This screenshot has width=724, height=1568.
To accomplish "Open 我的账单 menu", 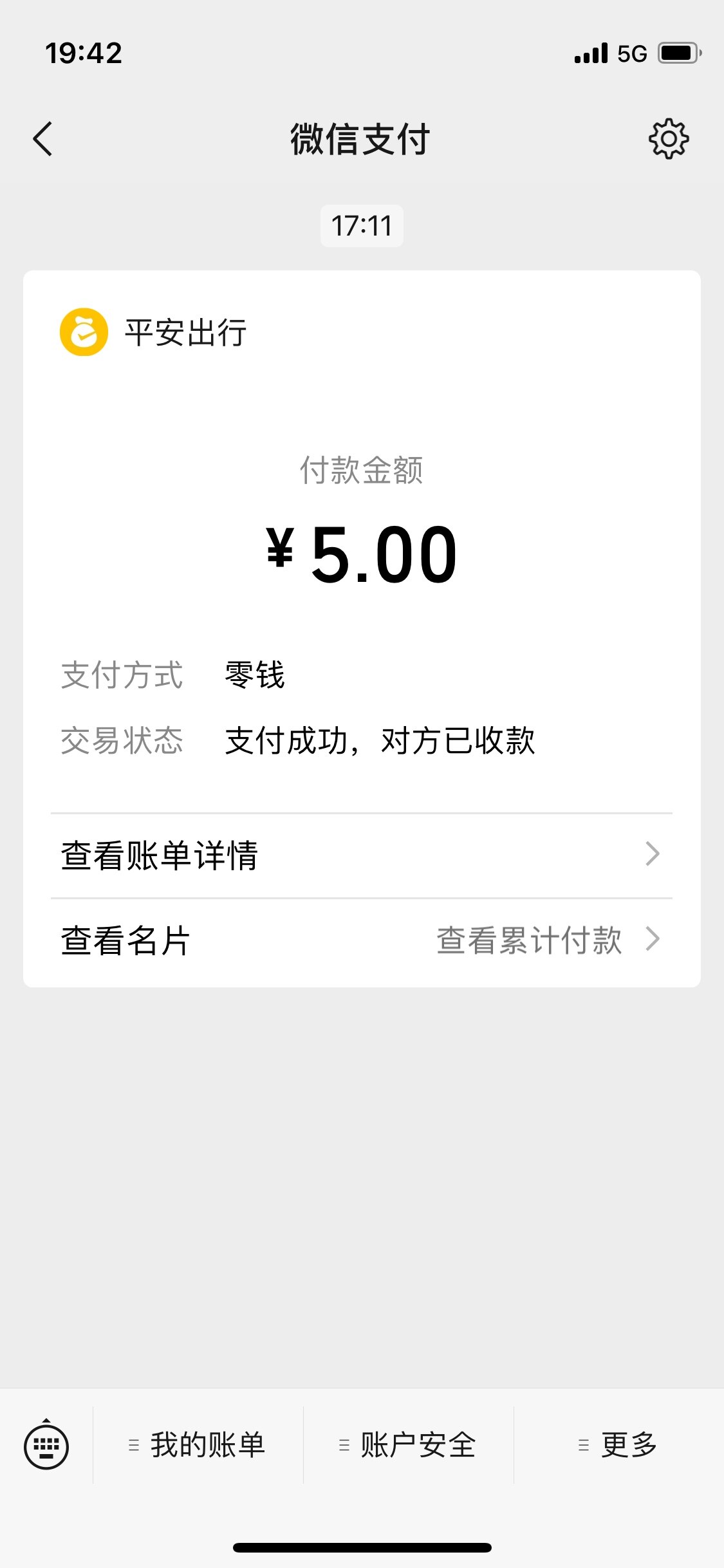I will coord(198,1445).
